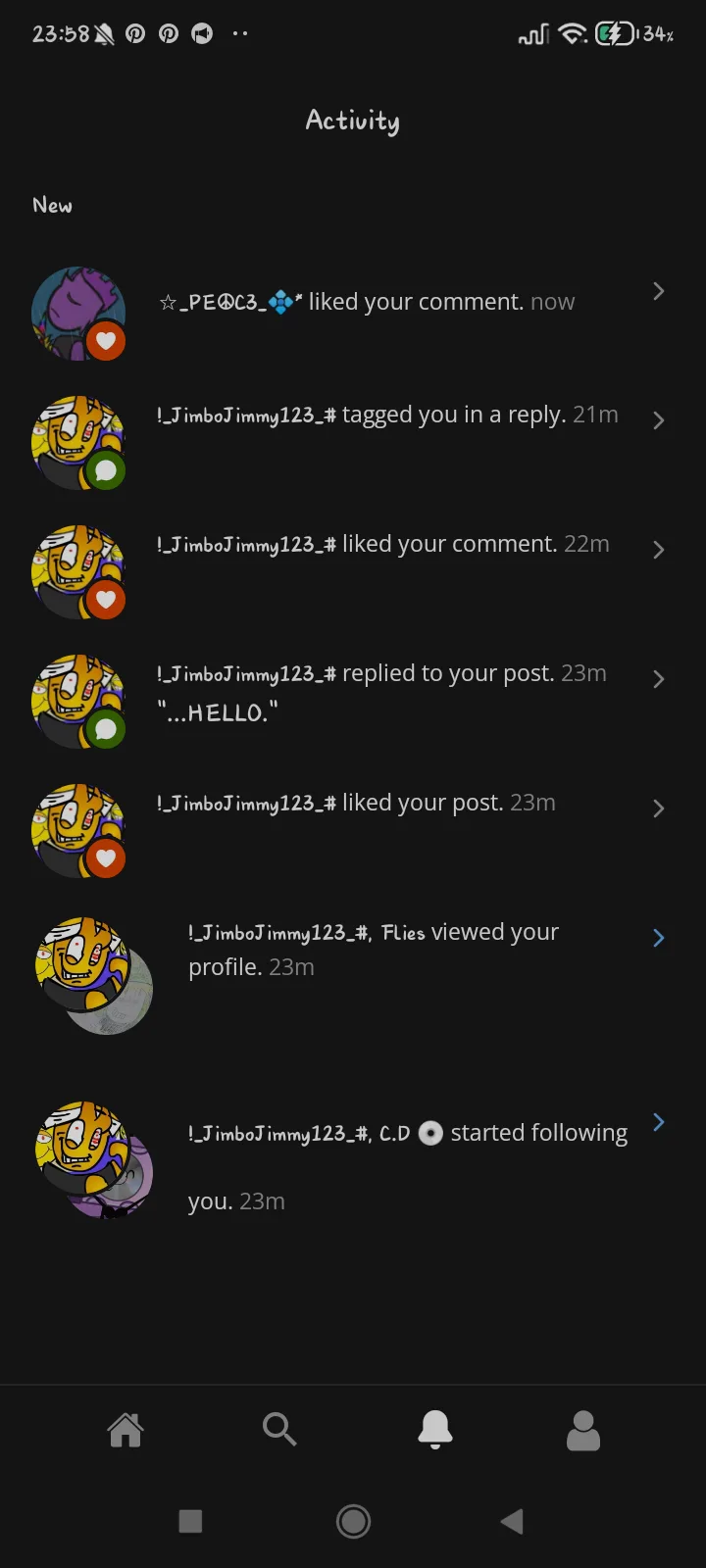Switch to the Search tab

[x=279, y=1431]
